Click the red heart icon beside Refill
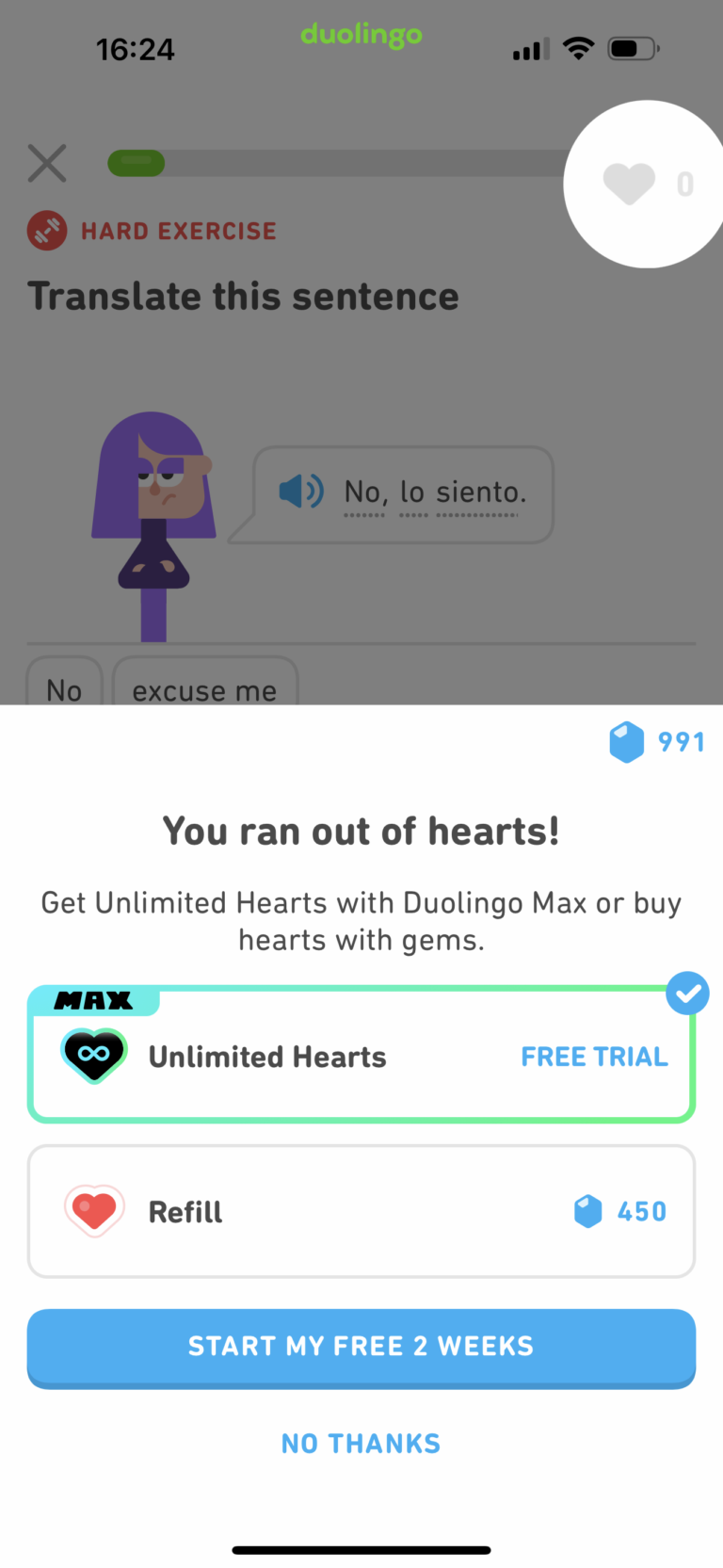 pyautogui.click(x=94, y=1211)
